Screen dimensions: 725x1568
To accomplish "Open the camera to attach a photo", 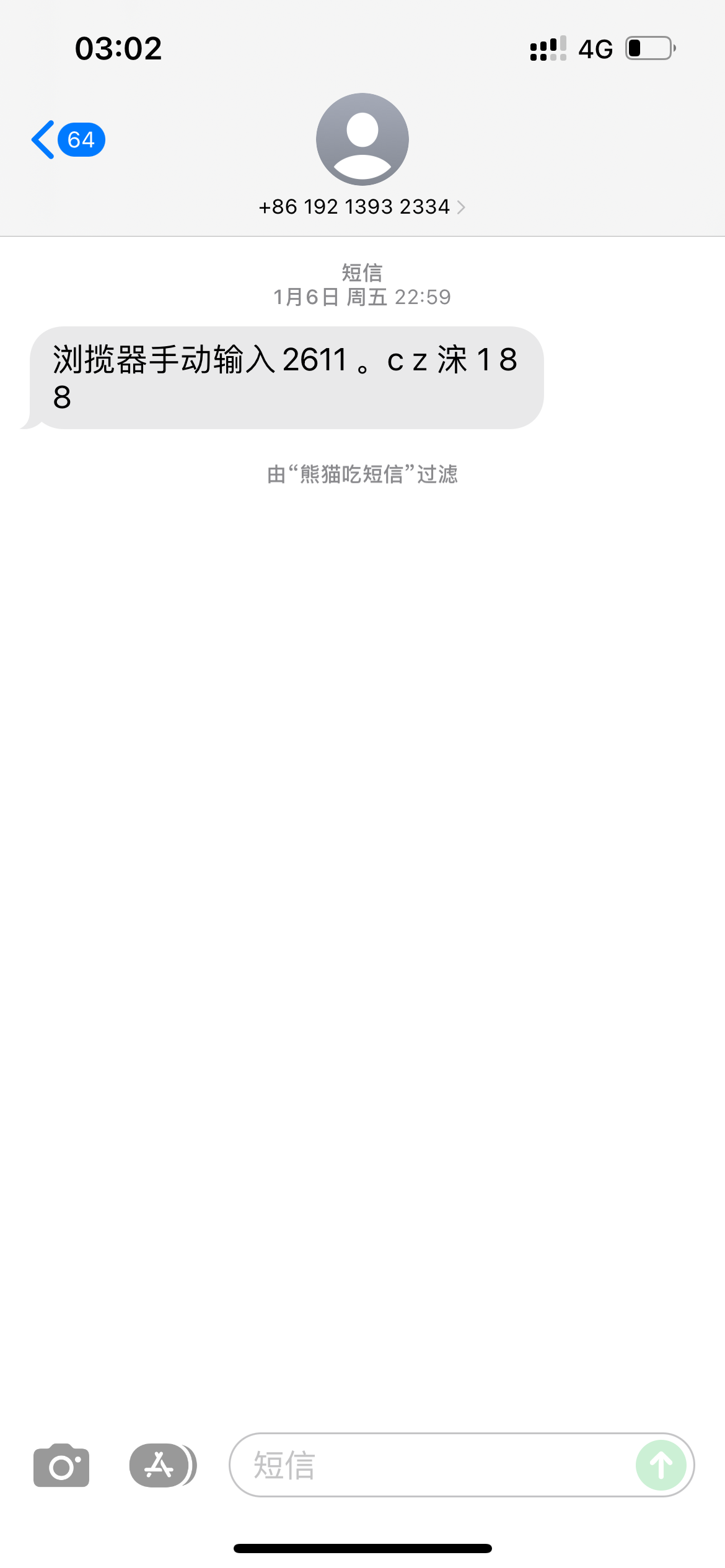I will click(x=61, y=1466).
